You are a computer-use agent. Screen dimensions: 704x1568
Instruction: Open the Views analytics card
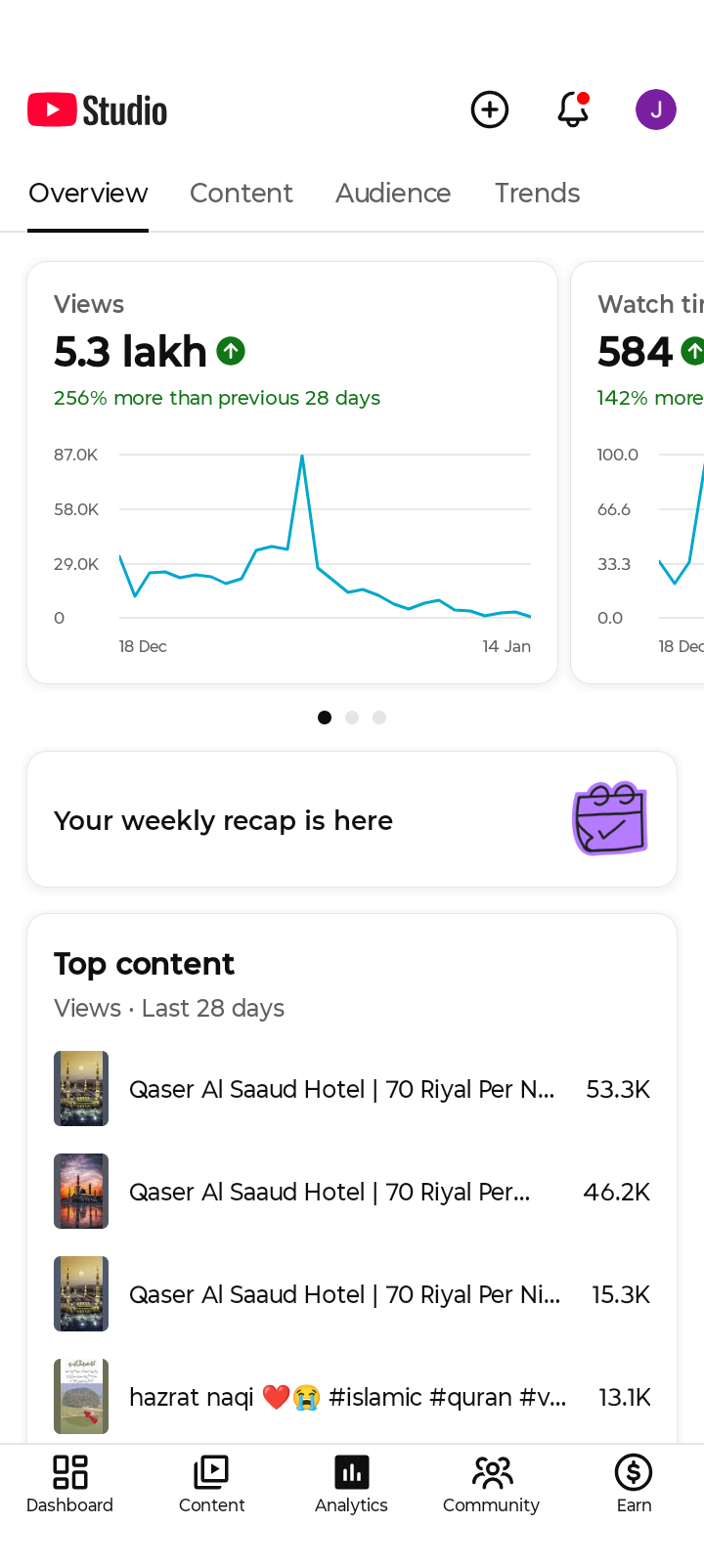point(291,472)
